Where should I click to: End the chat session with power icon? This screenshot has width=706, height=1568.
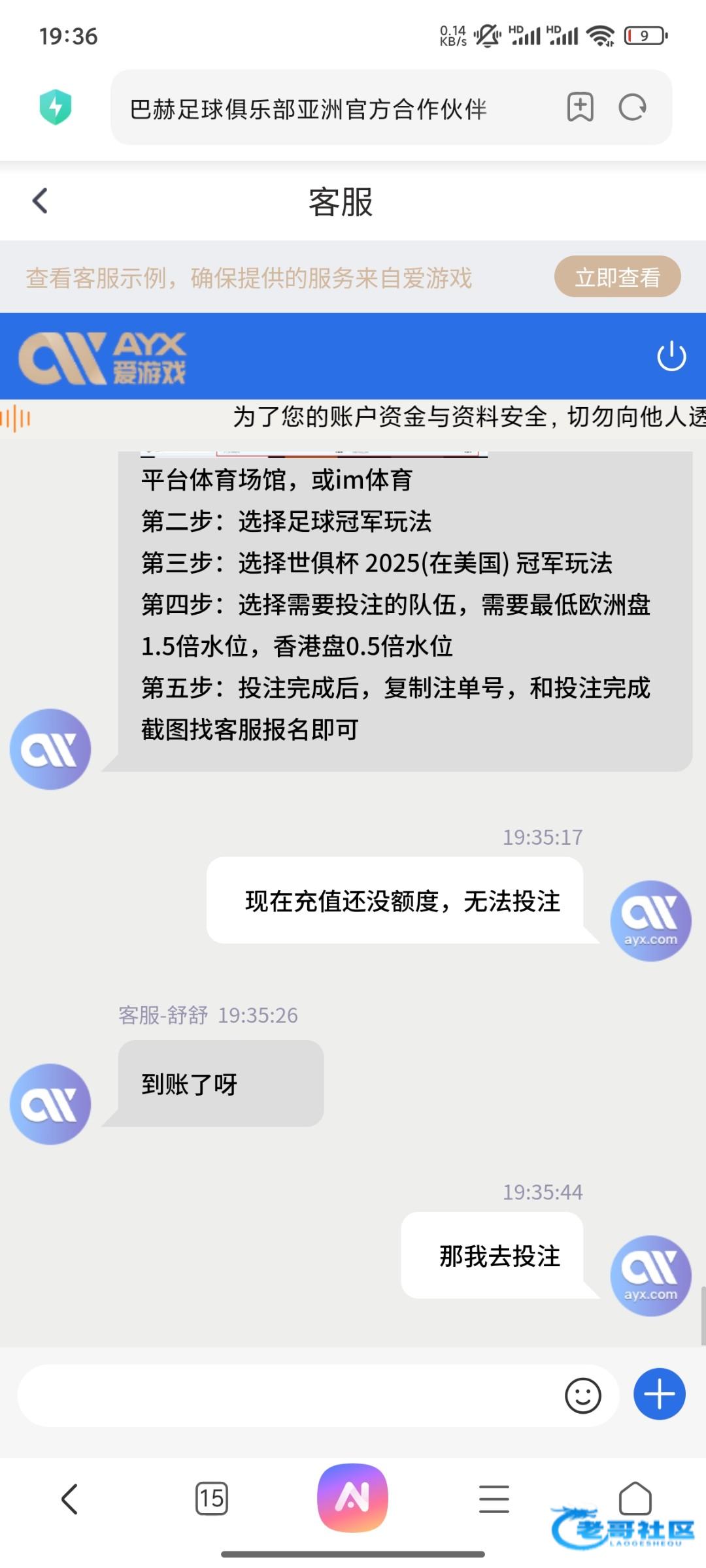[671, 357]
